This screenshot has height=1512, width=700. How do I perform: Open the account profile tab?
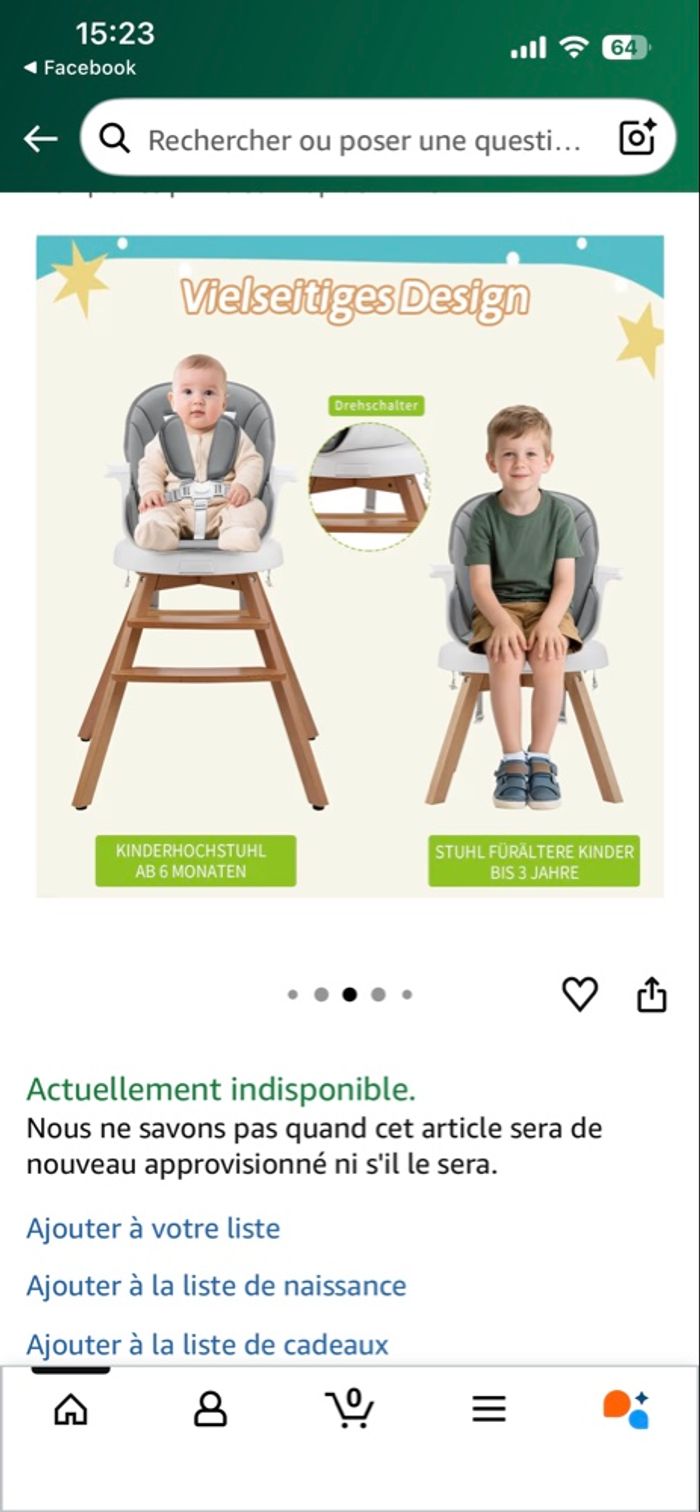pyautogui.click(x=210, y=1409)
